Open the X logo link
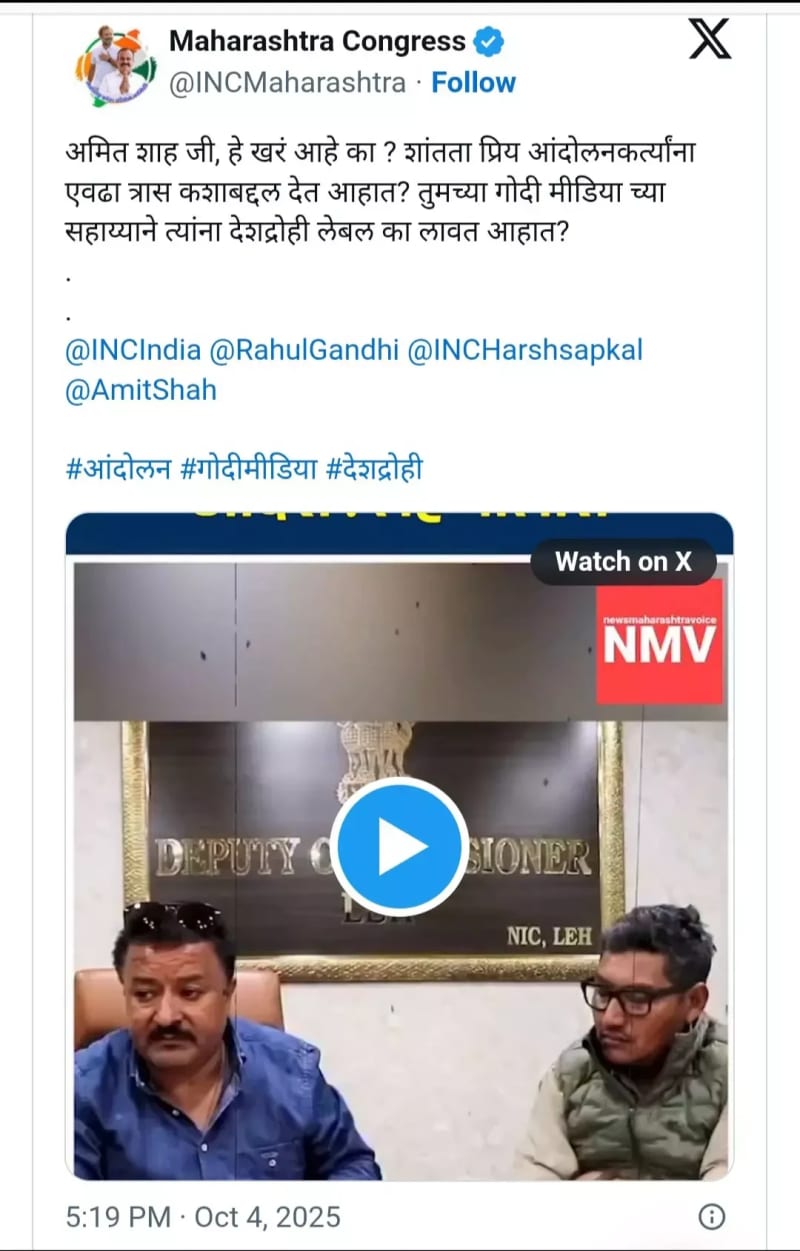 click(710, 40)
